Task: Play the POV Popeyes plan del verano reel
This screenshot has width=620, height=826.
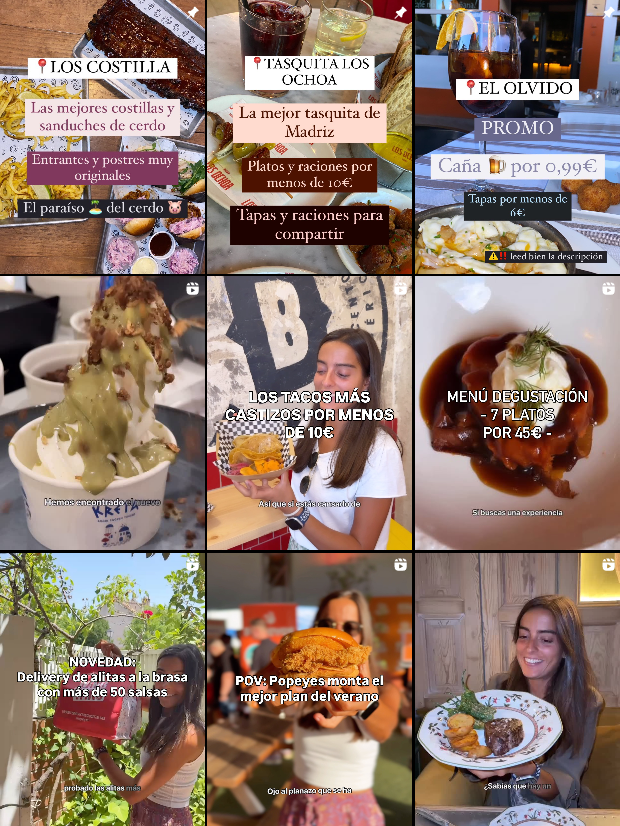Action: click(x=309, y=689)
